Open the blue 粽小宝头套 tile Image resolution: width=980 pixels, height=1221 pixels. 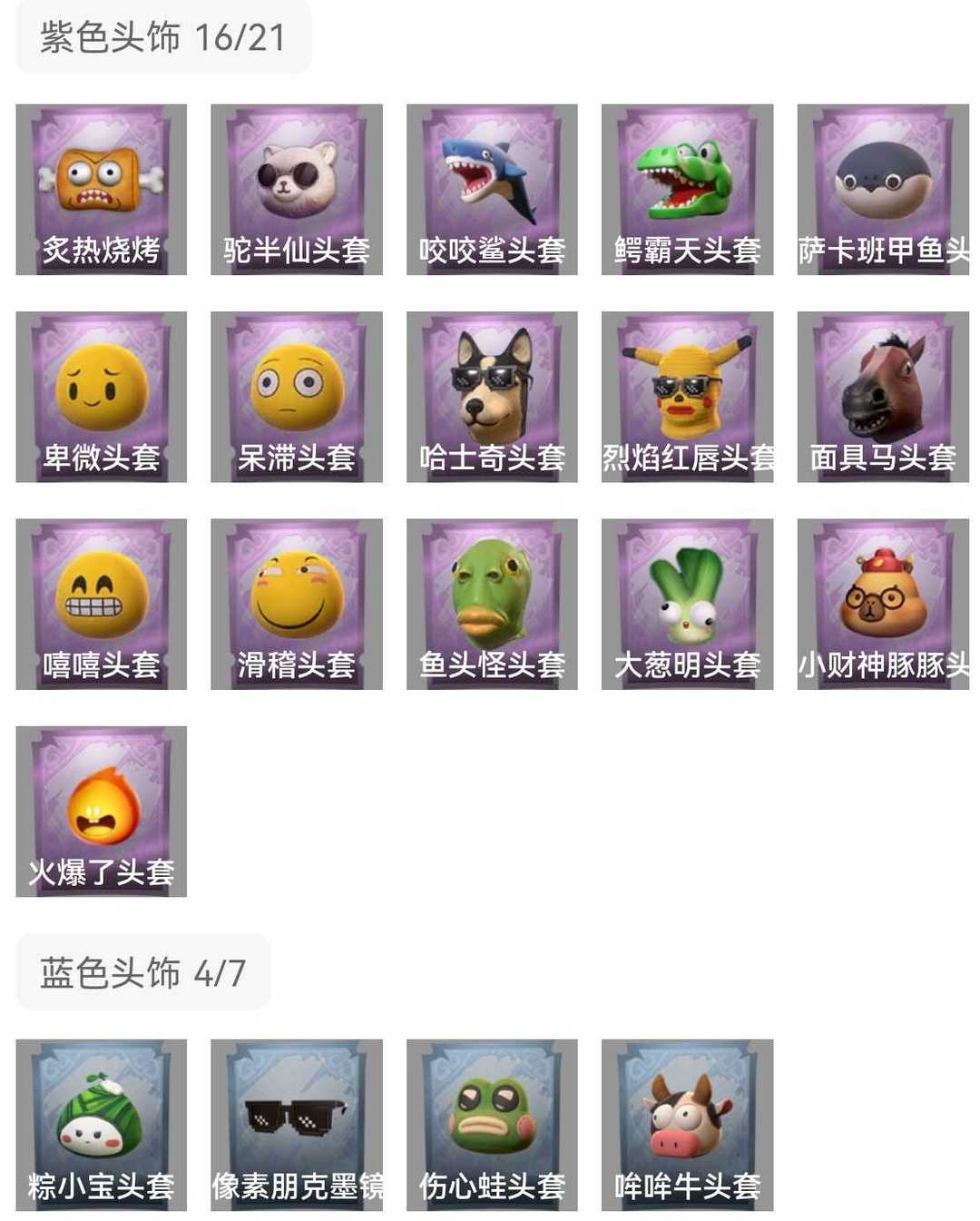pos(101,1124)
